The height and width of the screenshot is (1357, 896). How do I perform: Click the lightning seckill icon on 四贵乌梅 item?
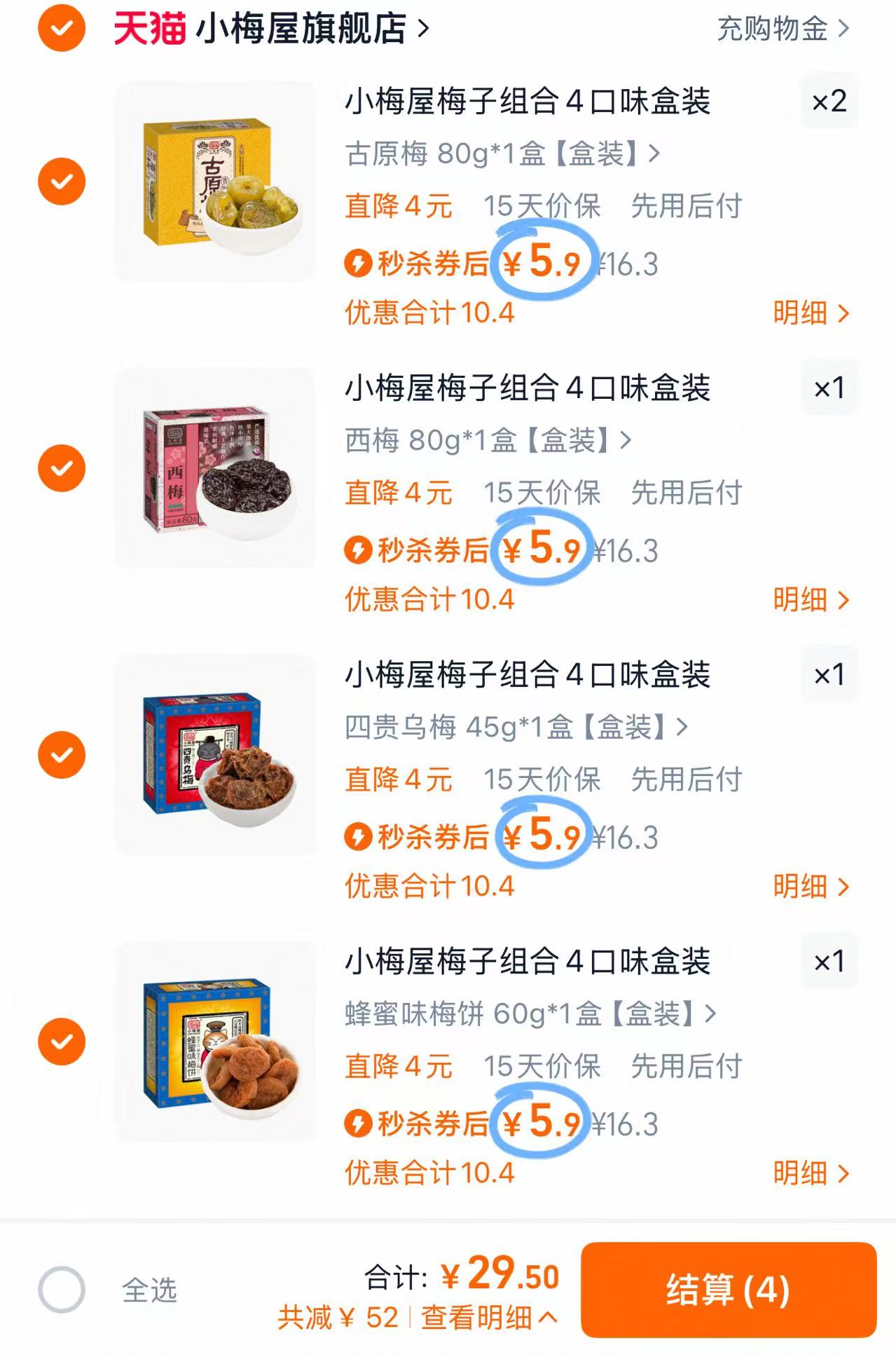tap(359, 836)
